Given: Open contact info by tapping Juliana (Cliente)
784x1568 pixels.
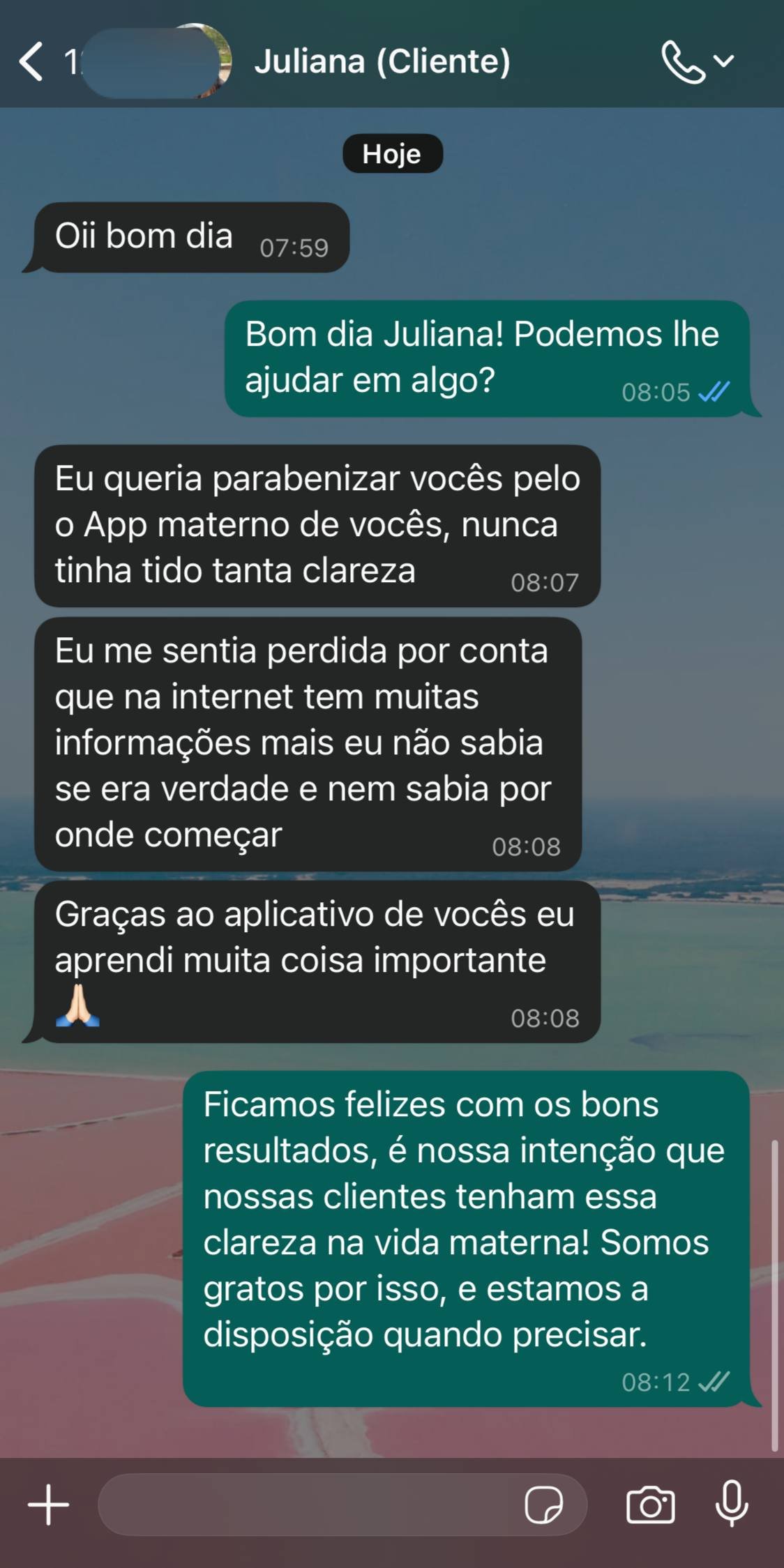Looking at the screenshot, I should 382,61.
